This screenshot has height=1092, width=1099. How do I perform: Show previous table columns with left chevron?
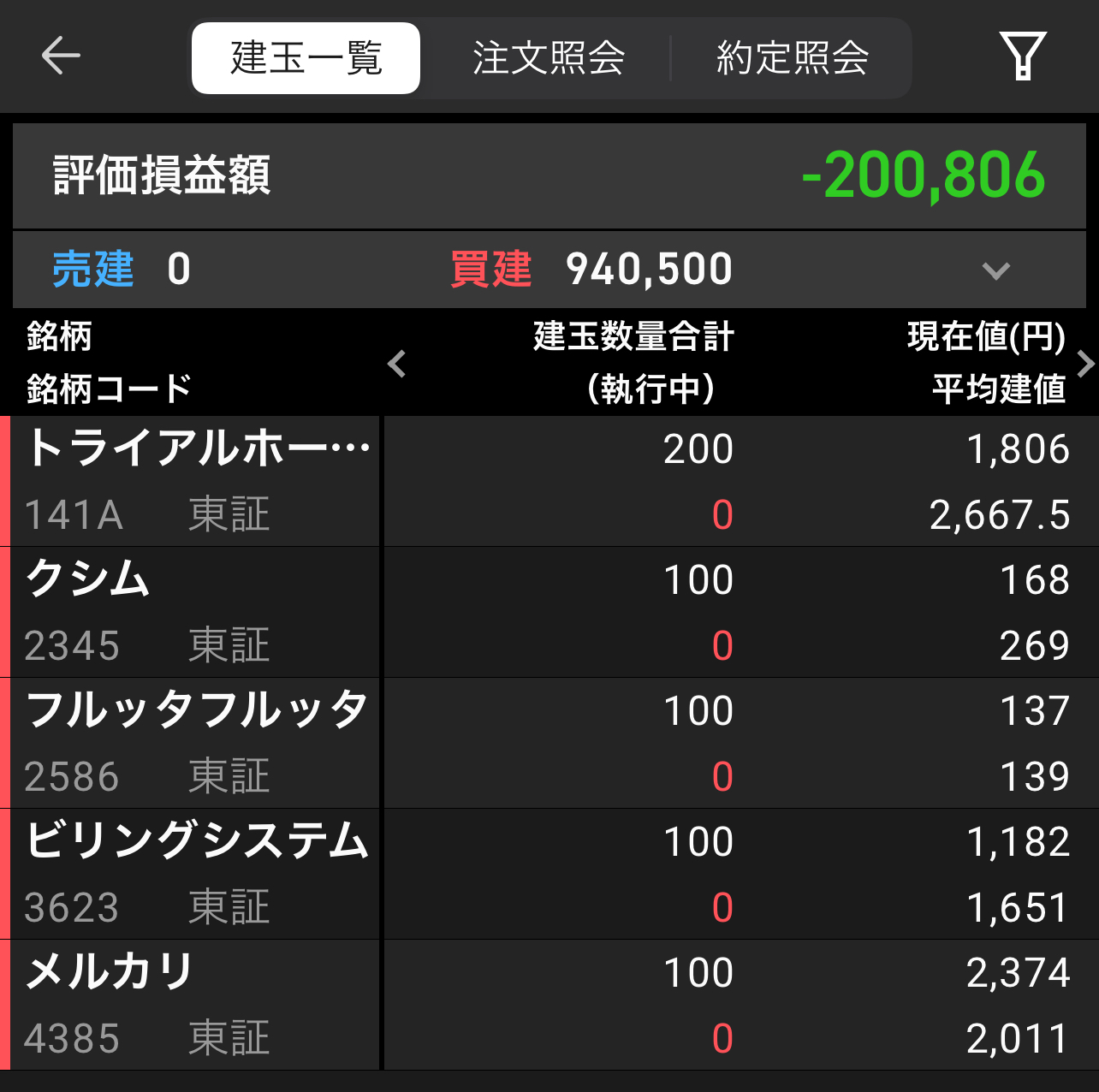(x=396, y=364)
